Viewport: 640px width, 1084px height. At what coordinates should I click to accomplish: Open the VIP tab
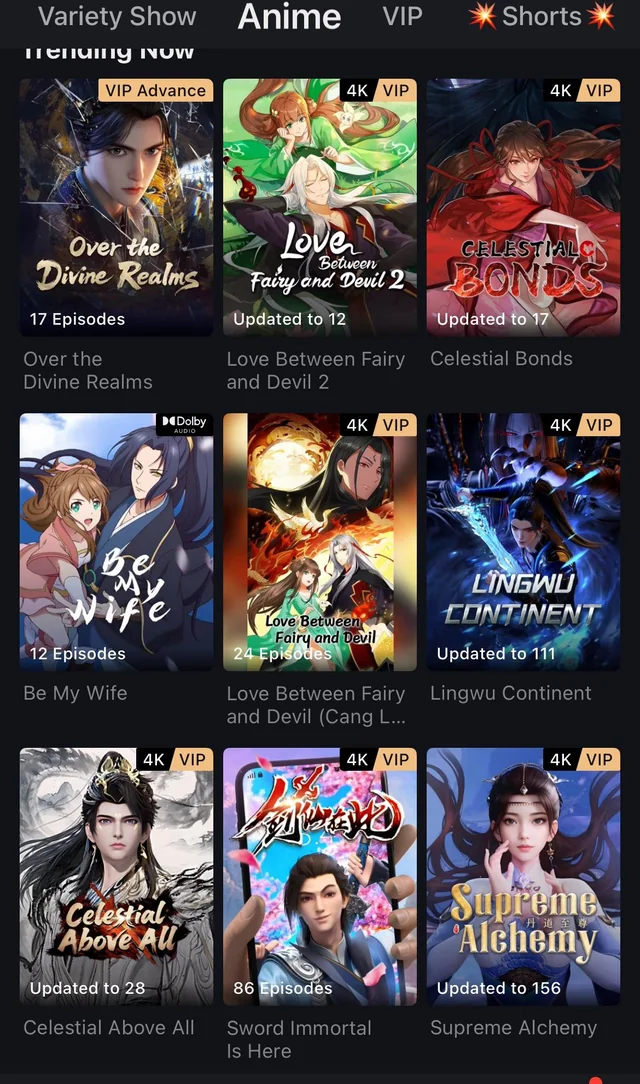tap(402, 17)
